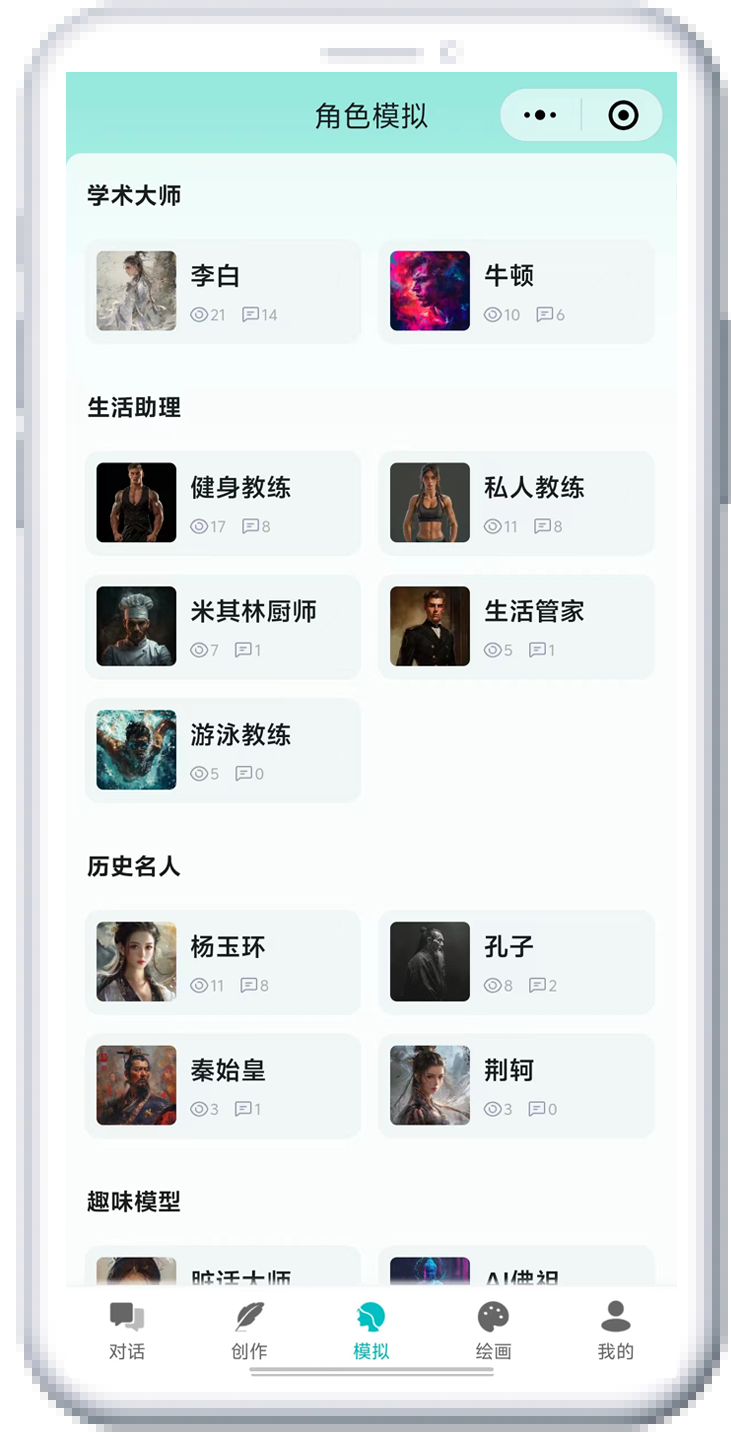This screenshot has width=731, height=1433.
Task: Select the 私人教练 assistant card
Action: click(516, 503)
